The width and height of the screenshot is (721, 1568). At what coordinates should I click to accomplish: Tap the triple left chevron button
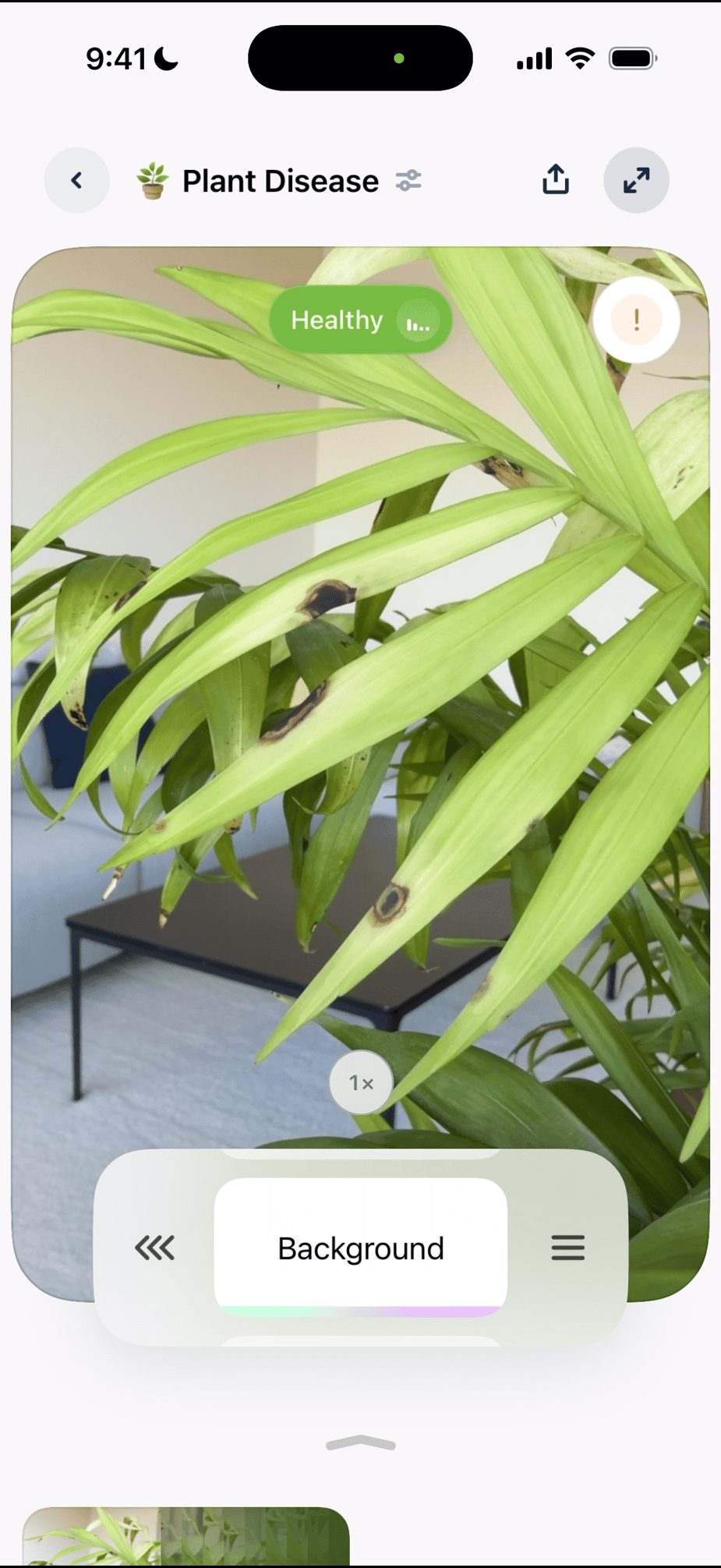click(154, 1248)
